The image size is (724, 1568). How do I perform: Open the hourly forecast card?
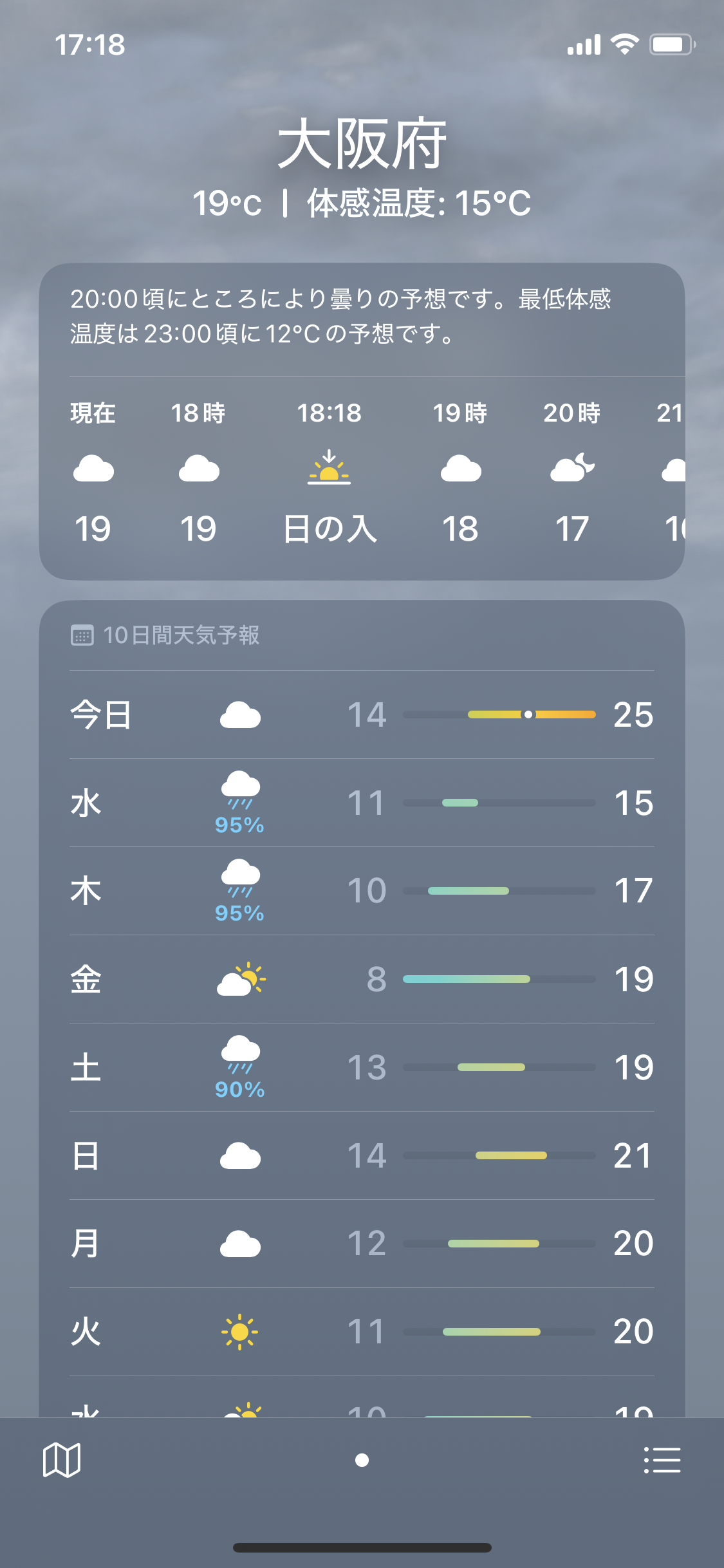(362, 476)
